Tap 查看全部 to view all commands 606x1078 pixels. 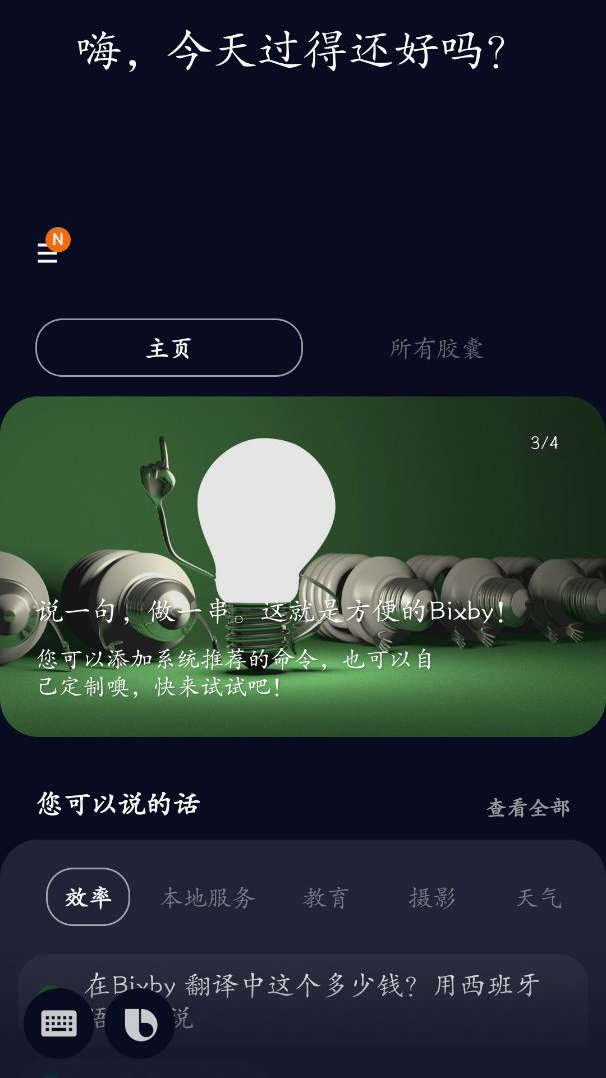528,807
